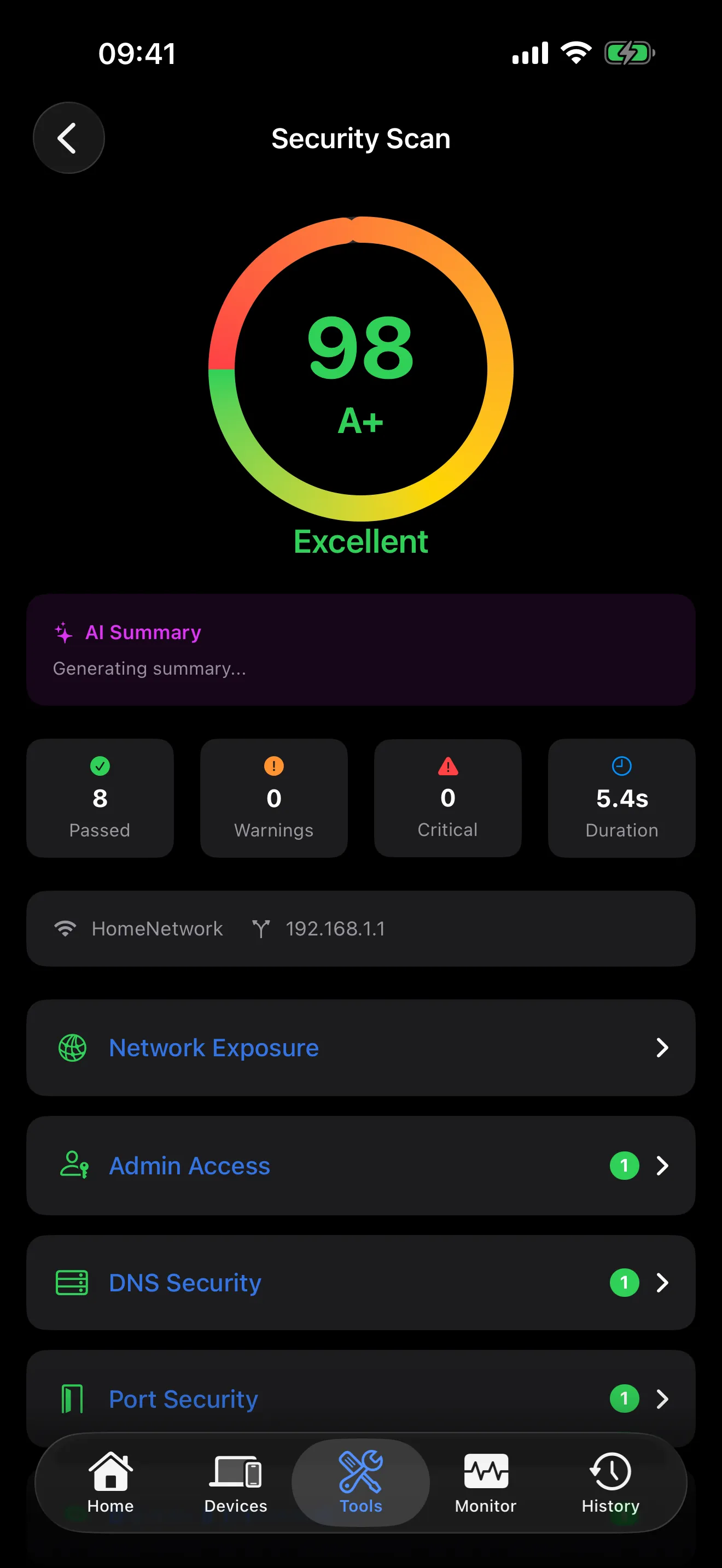The image size is (722, 1568).
Task: Tap the back arrow button
Action: [x=68, y=137]
